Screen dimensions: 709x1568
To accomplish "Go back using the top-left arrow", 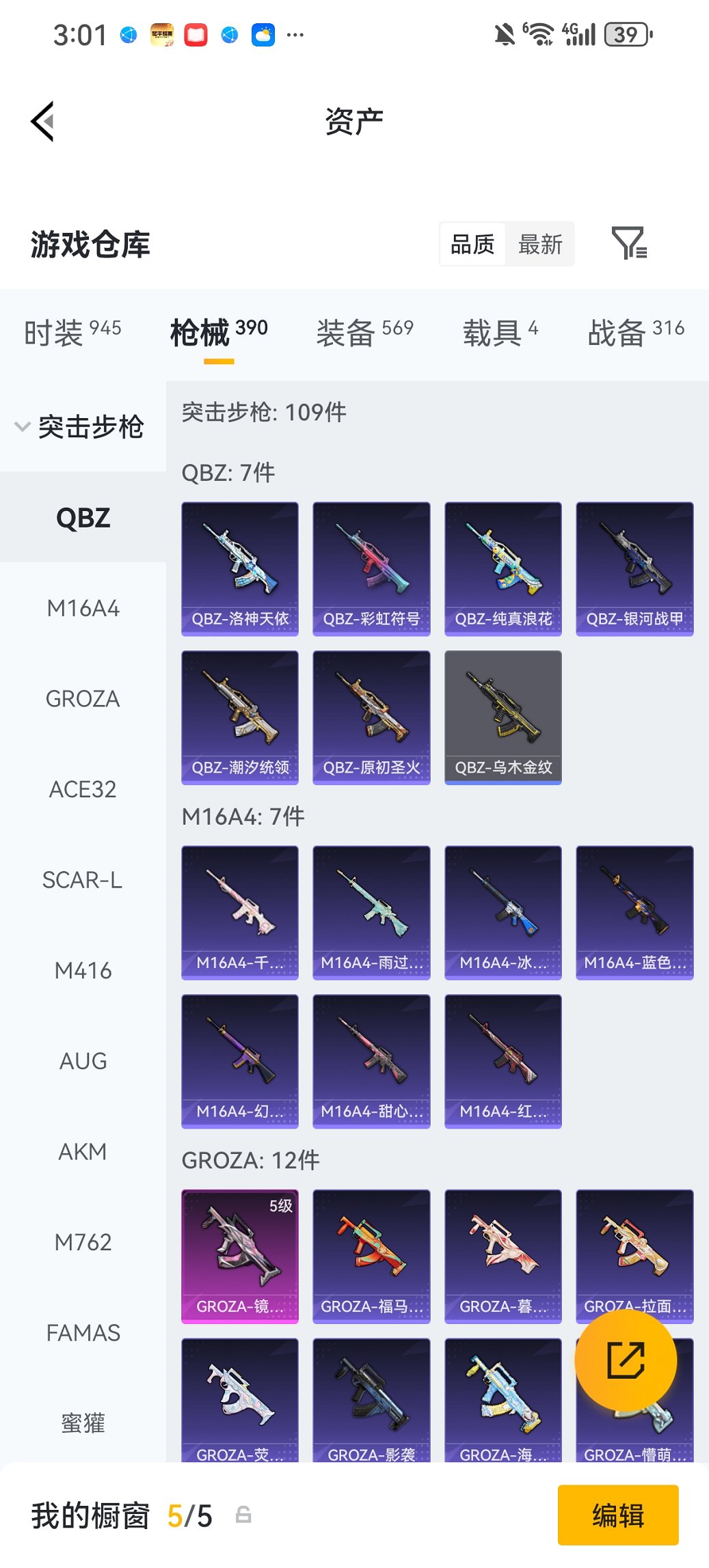I will click(42, 122).
